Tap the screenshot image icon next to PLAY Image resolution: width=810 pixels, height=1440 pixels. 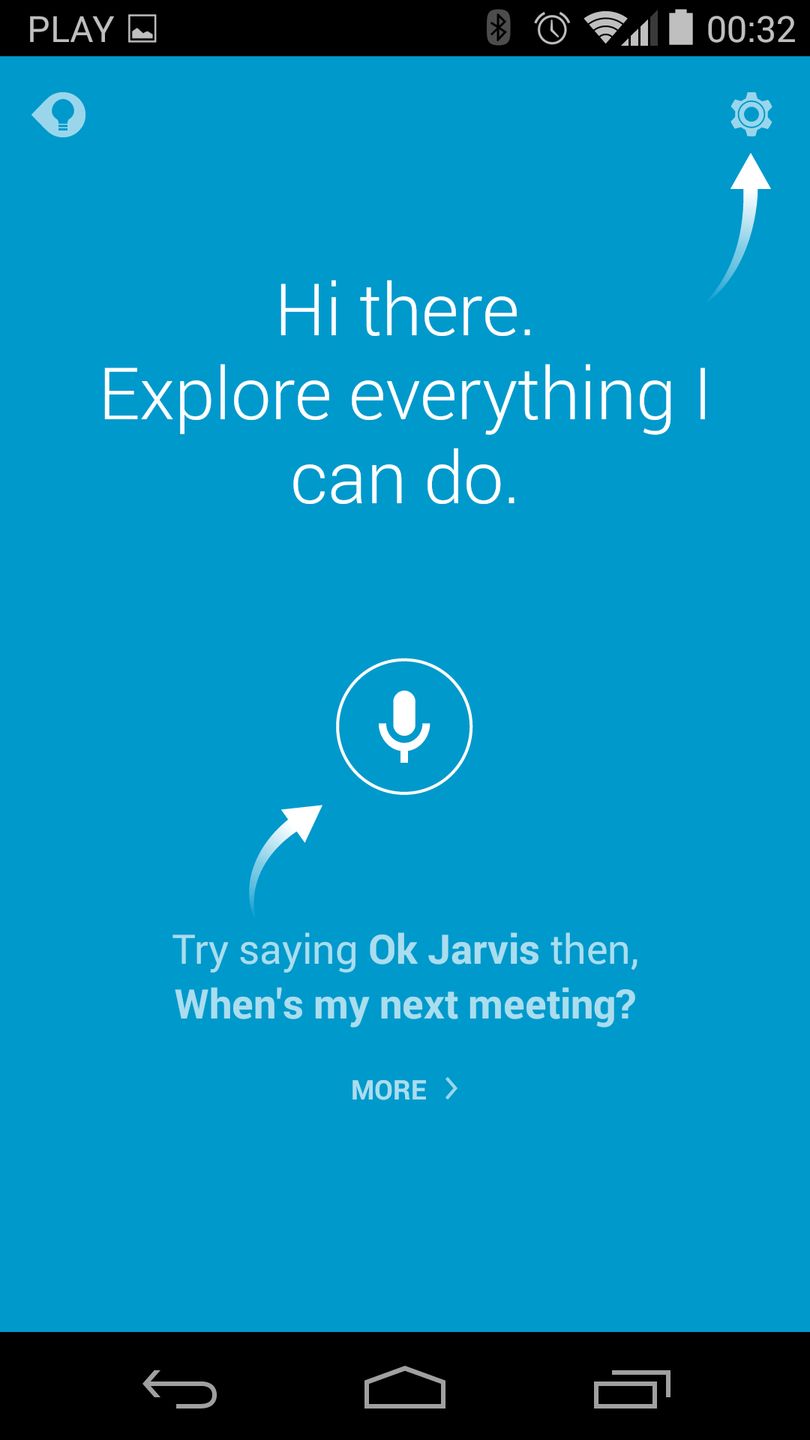tap(140, 29)
